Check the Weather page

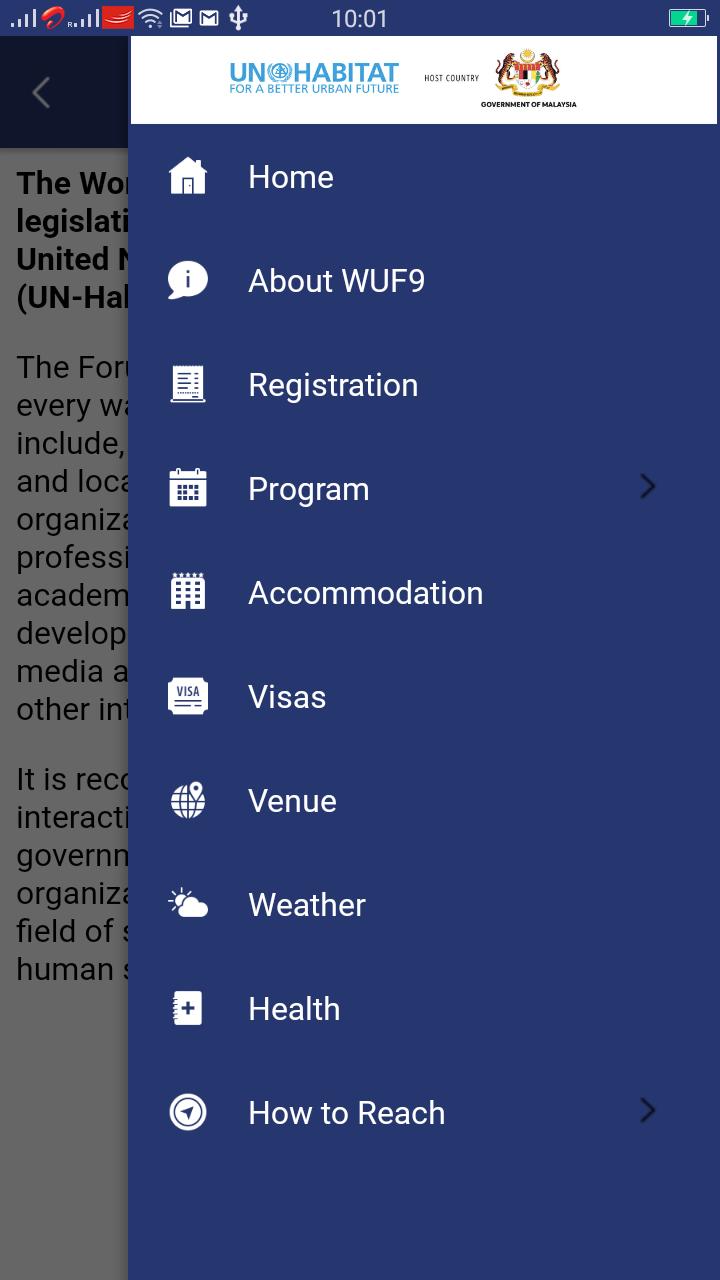(306, 905)
